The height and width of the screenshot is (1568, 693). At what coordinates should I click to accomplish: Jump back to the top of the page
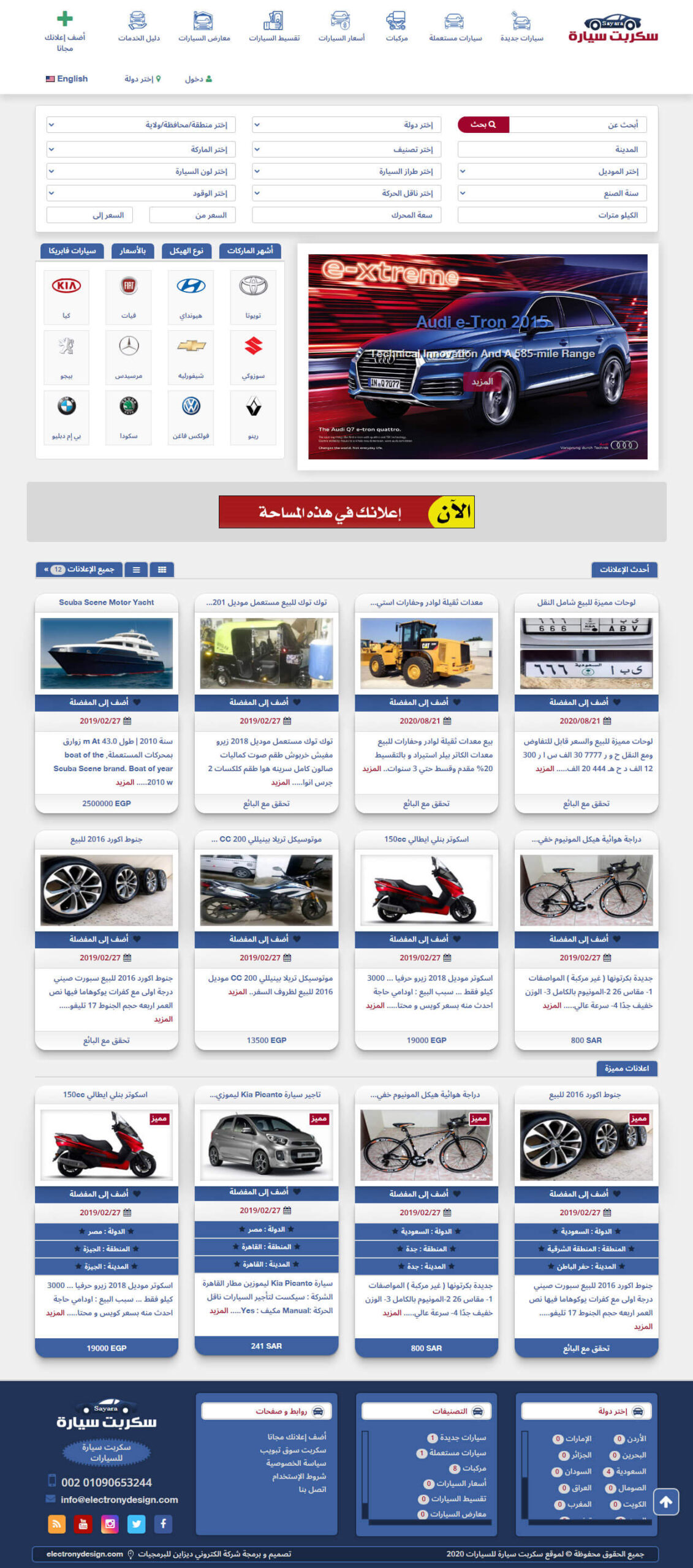[x=665, y=1501]
